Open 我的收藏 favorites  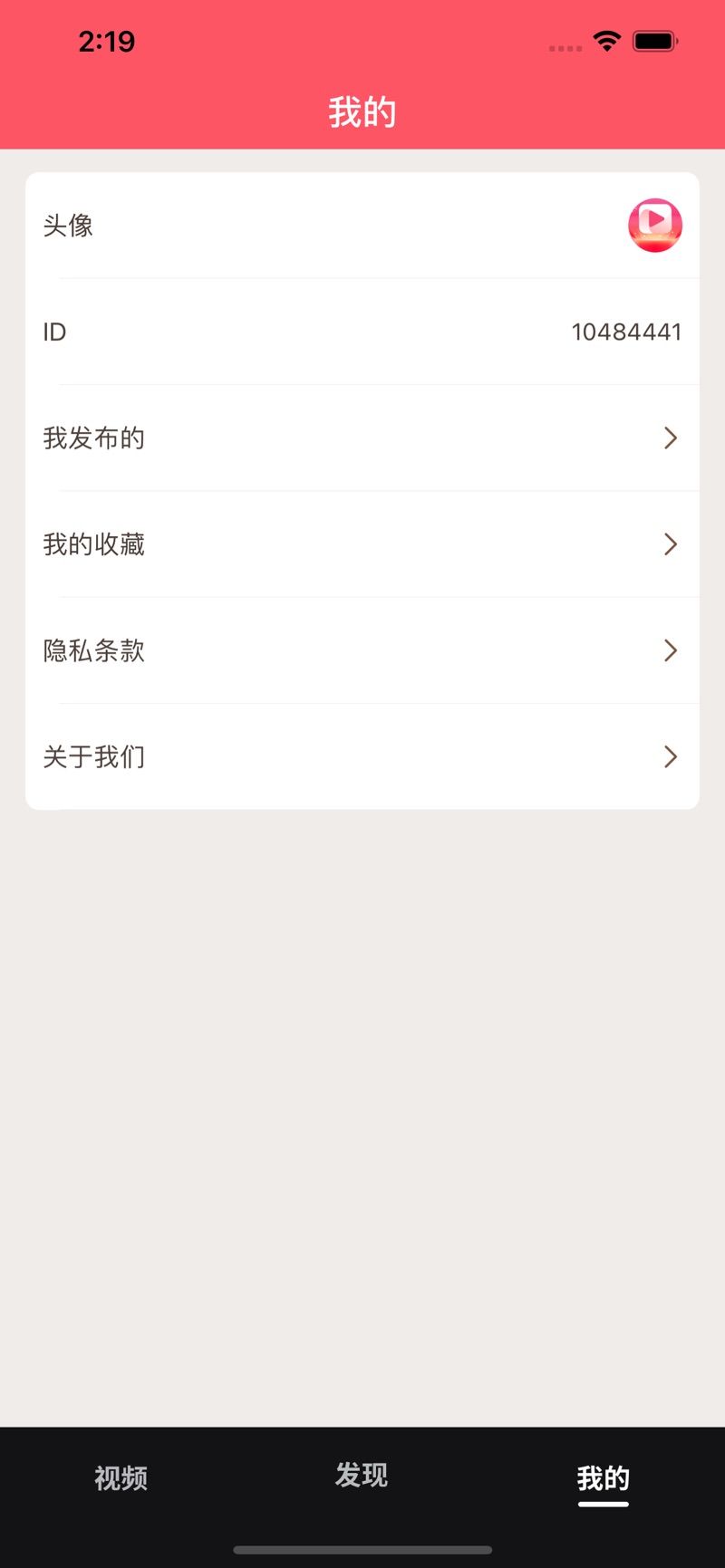point(362,544)
